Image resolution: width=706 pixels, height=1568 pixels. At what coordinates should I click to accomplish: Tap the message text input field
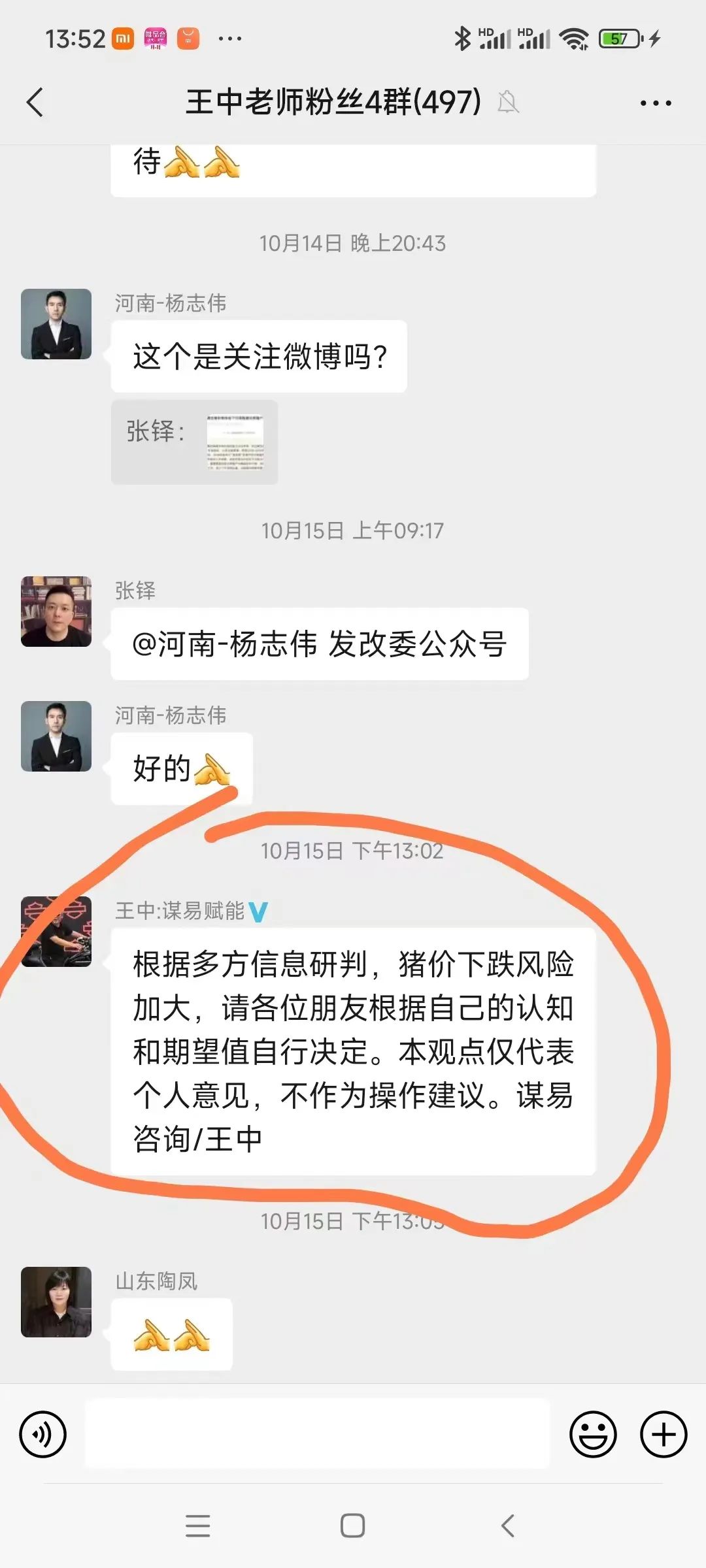(x=317, y=1435)
